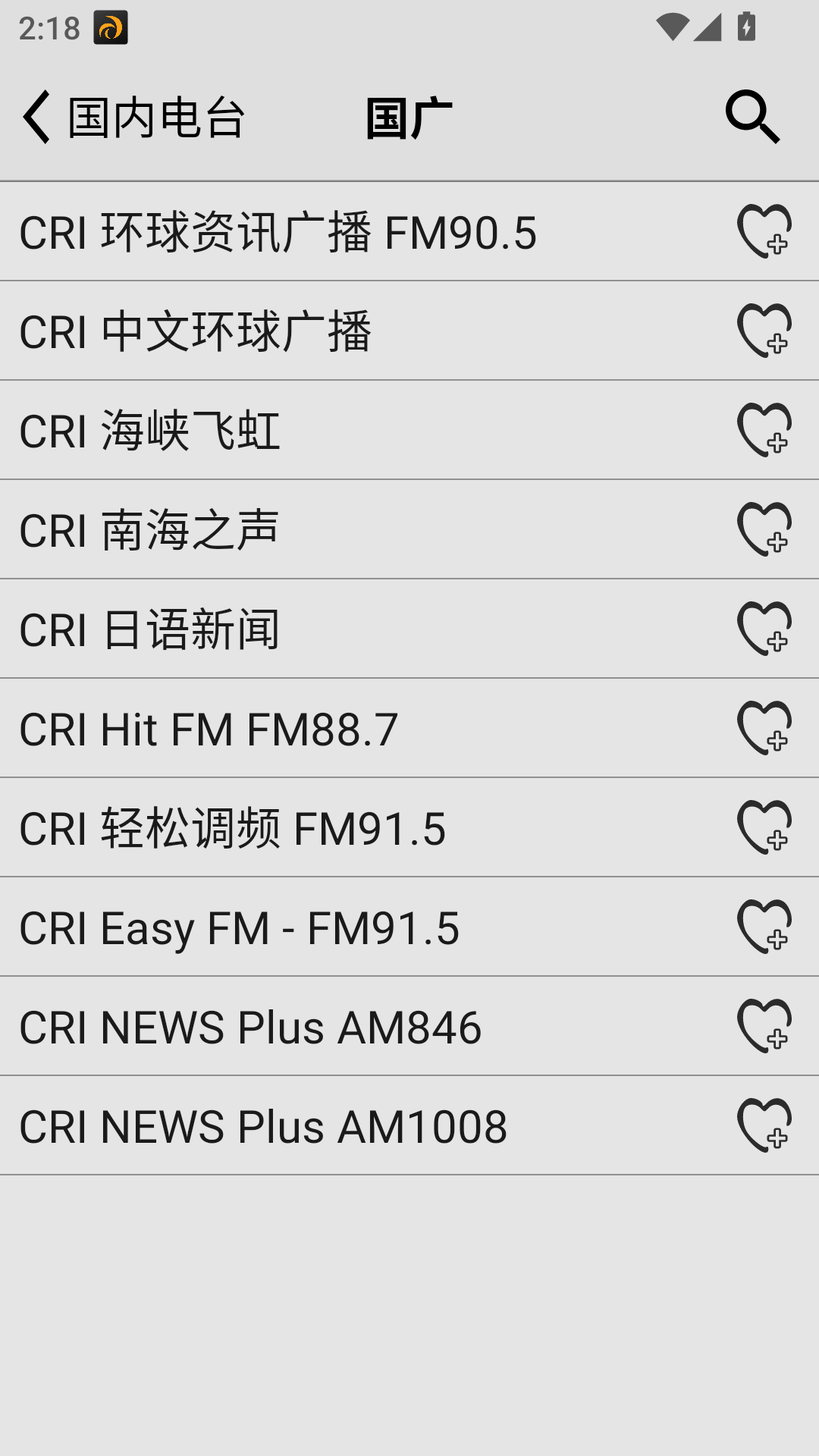Favorite CRI 中文环球广播 station
This screenshot has height=1456, width=819.
click(766, 331)
